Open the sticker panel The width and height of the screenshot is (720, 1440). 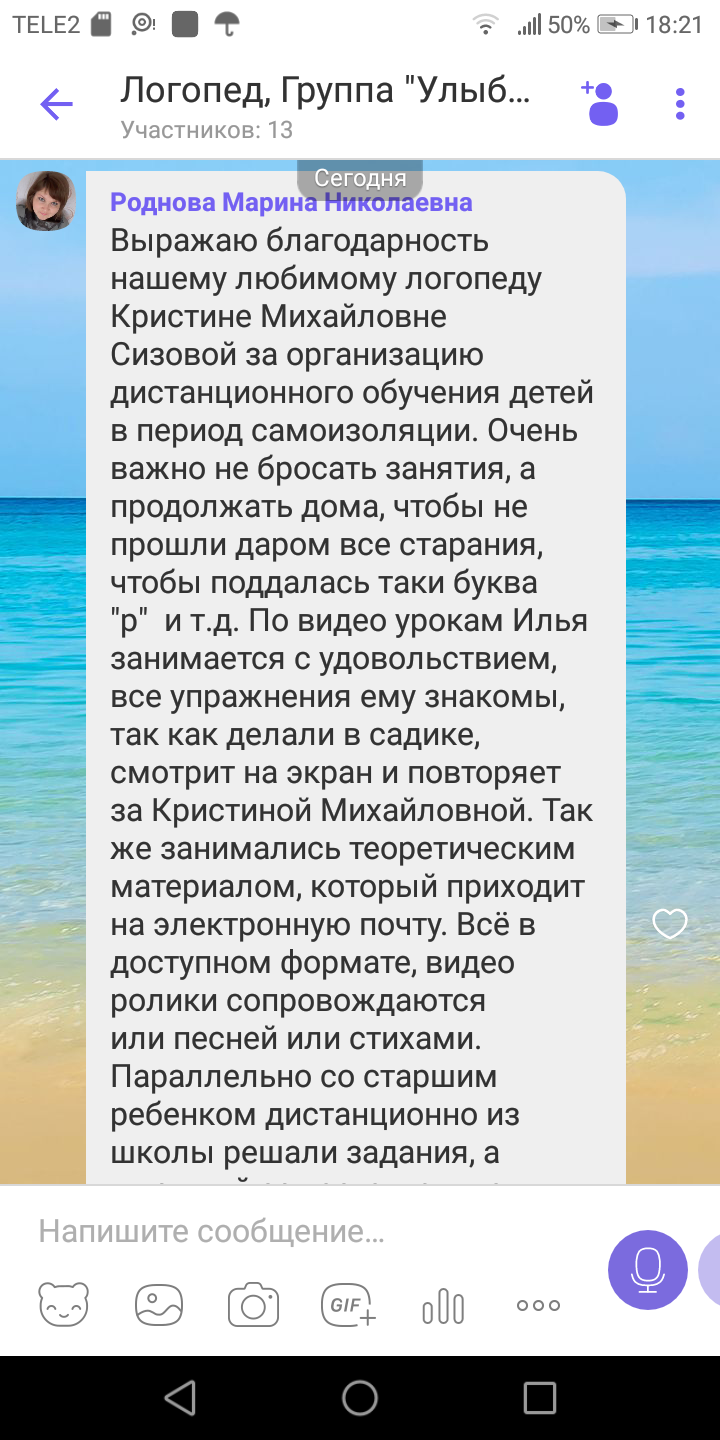[63, 1304]
